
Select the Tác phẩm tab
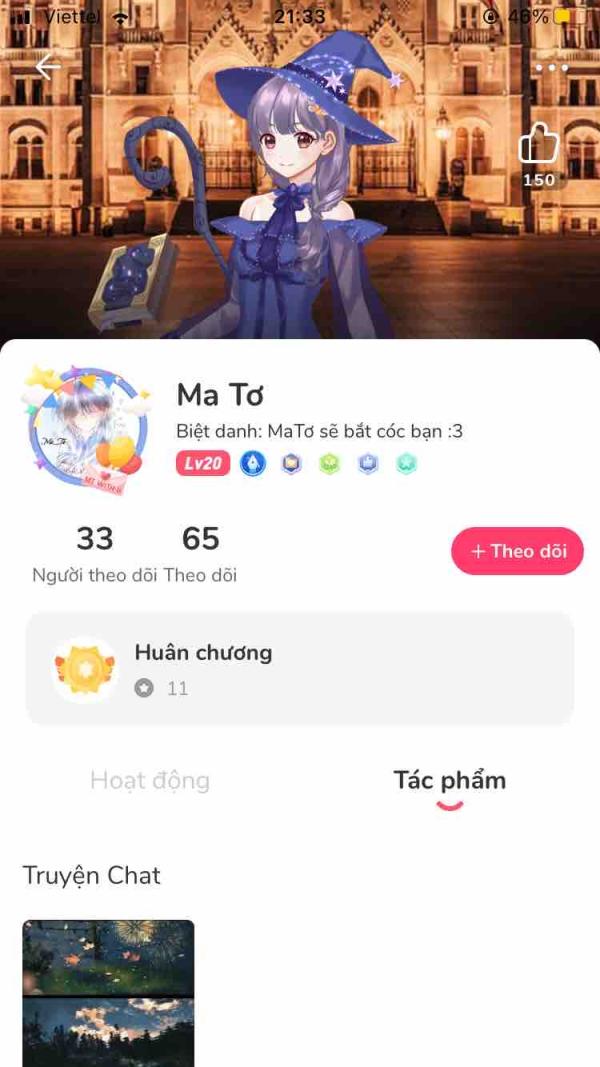click(x=450, y=781)
